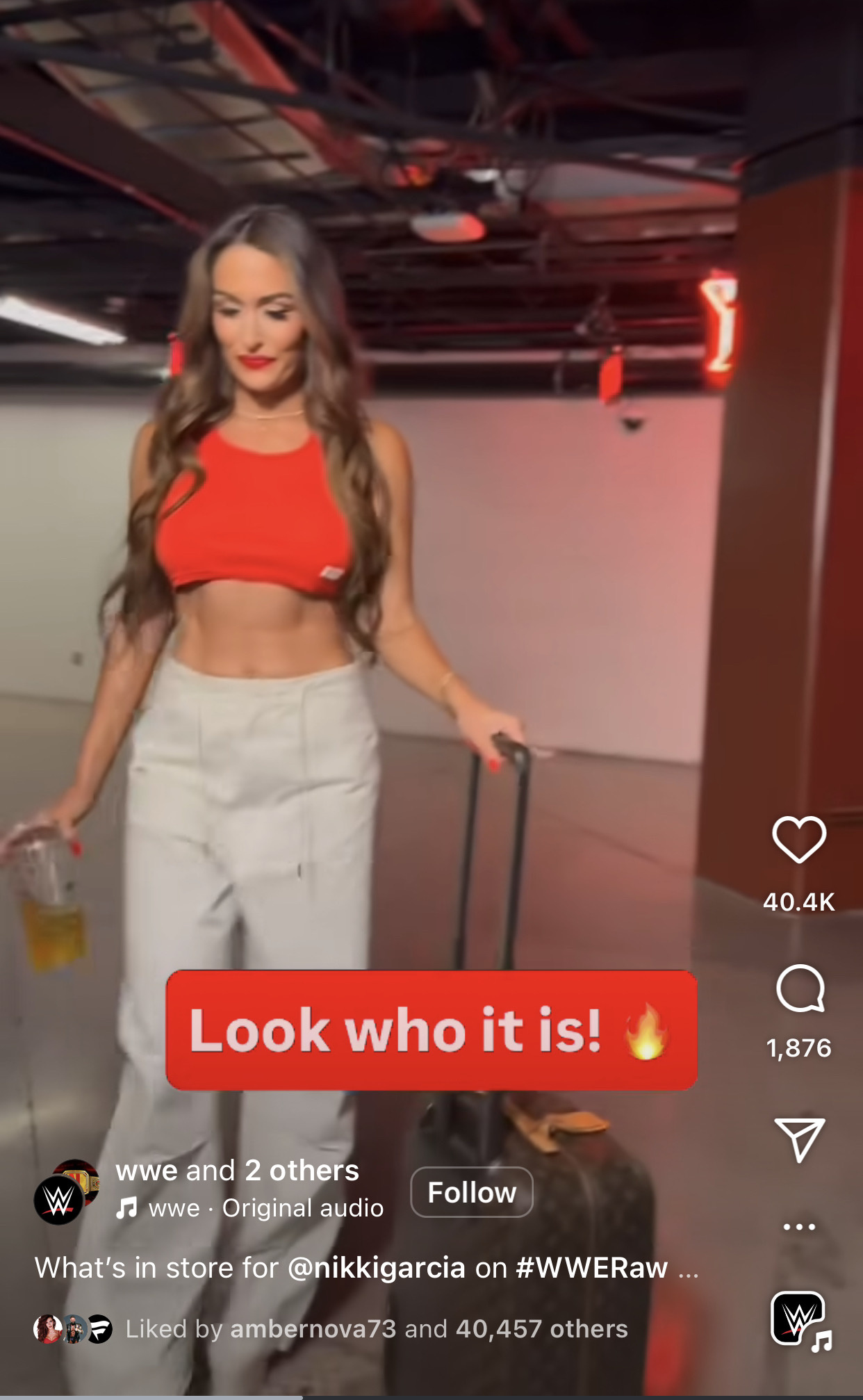Viewport: 863px width, 1400px height.
Task: Follow the wwe account
Action: [472, 1192]
